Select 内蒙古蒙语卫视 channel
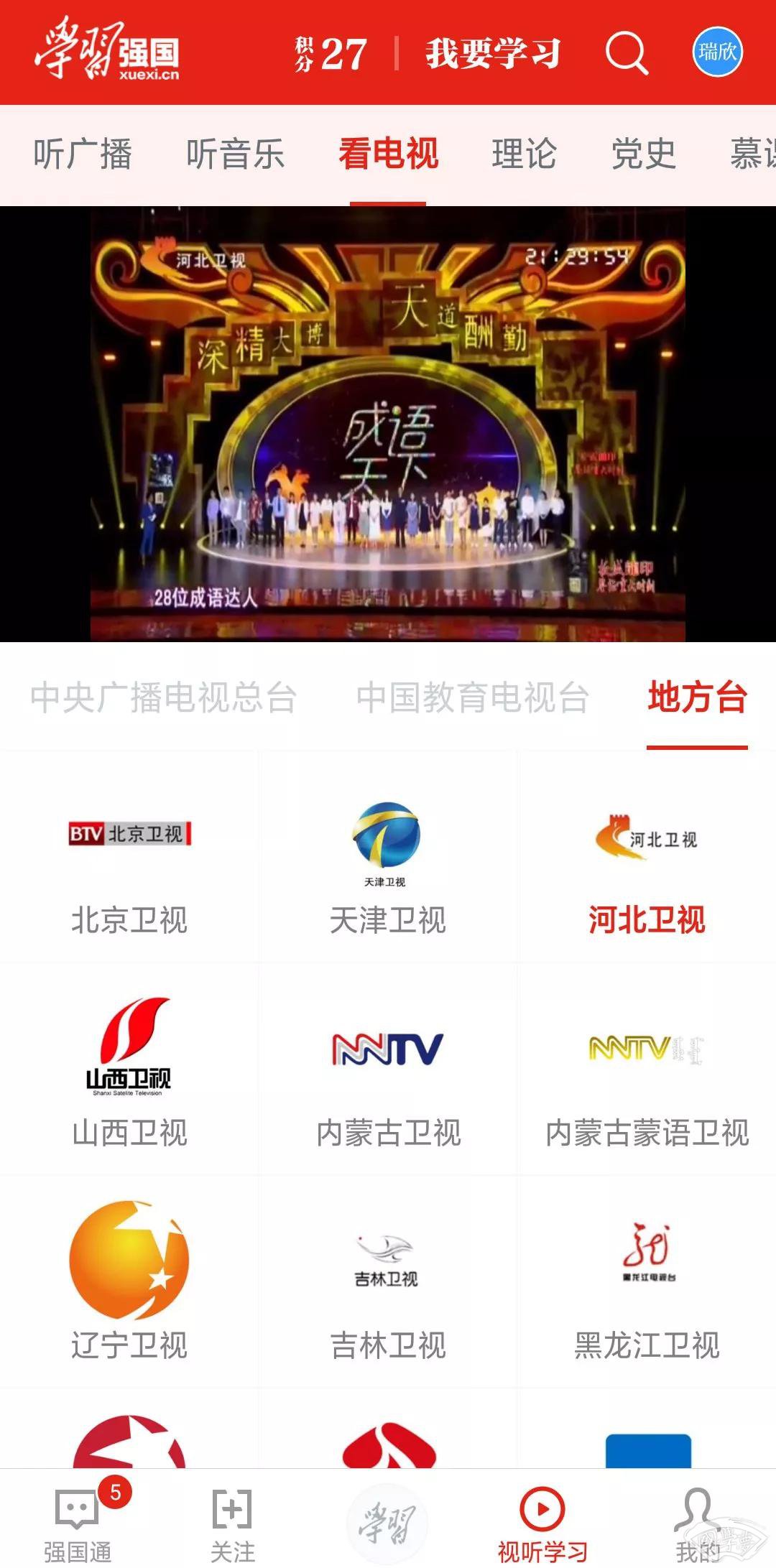This screenshot has width=776, height=1568. click(647, 1070)
